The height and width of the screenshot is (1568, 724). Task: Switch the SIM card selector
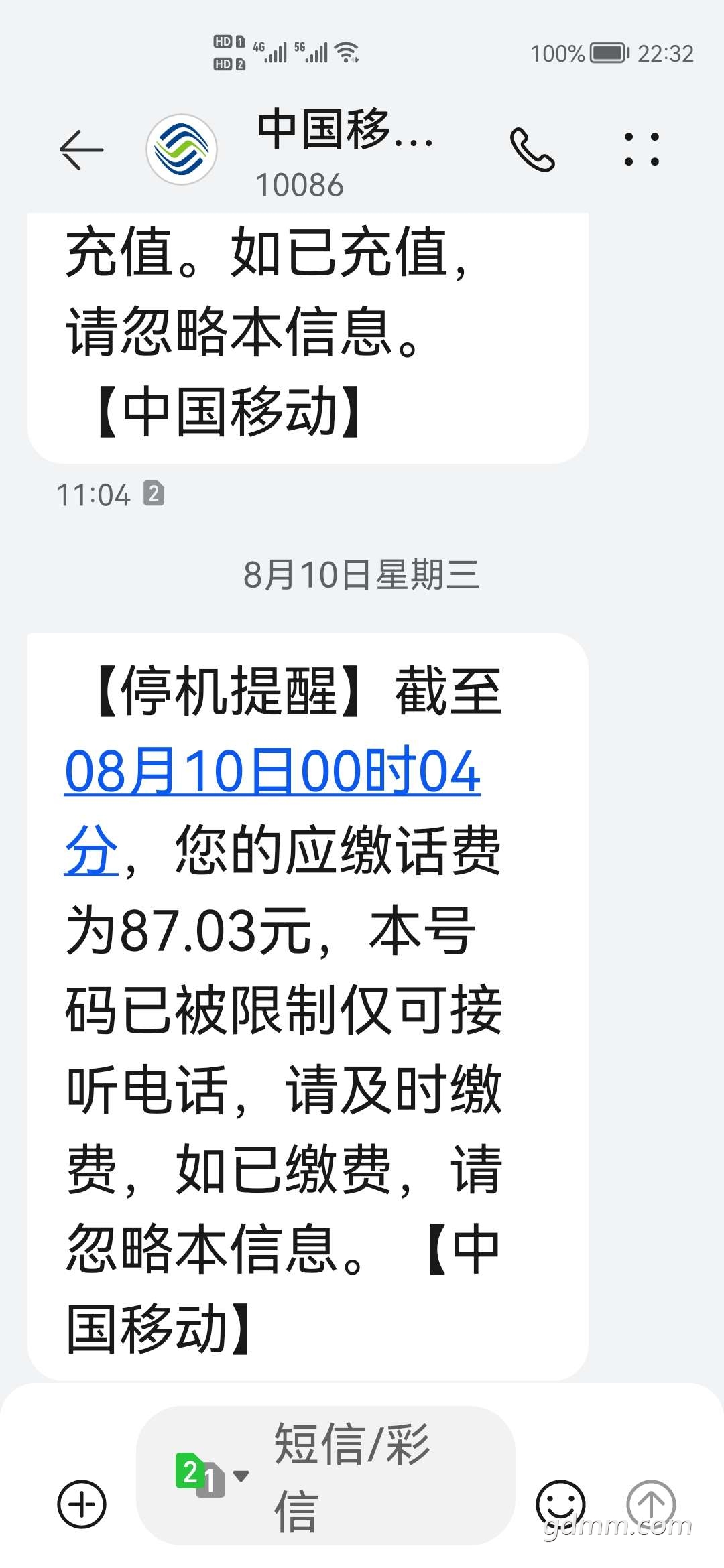click(210, 1474)
